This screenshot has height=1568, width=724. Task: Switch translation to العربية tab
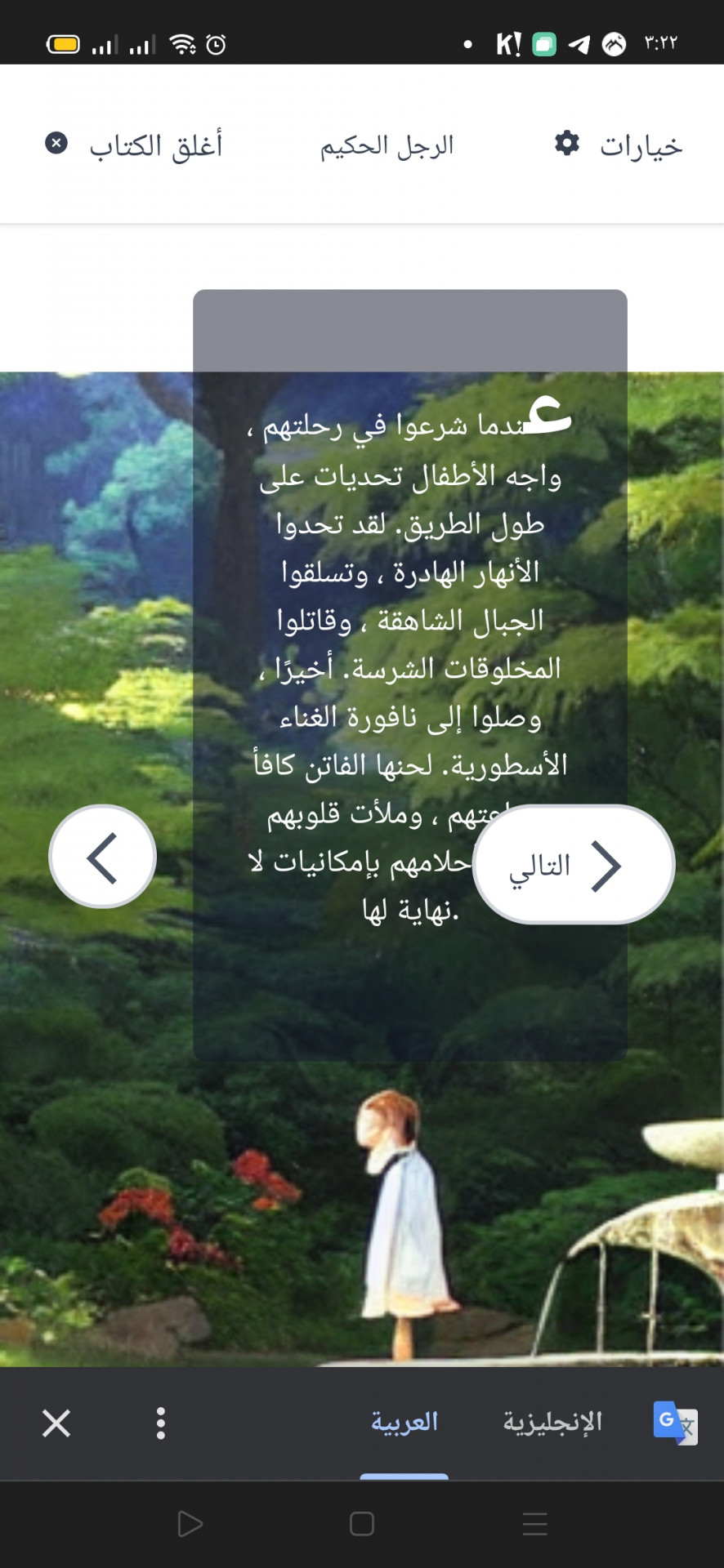click(404, 1422)
